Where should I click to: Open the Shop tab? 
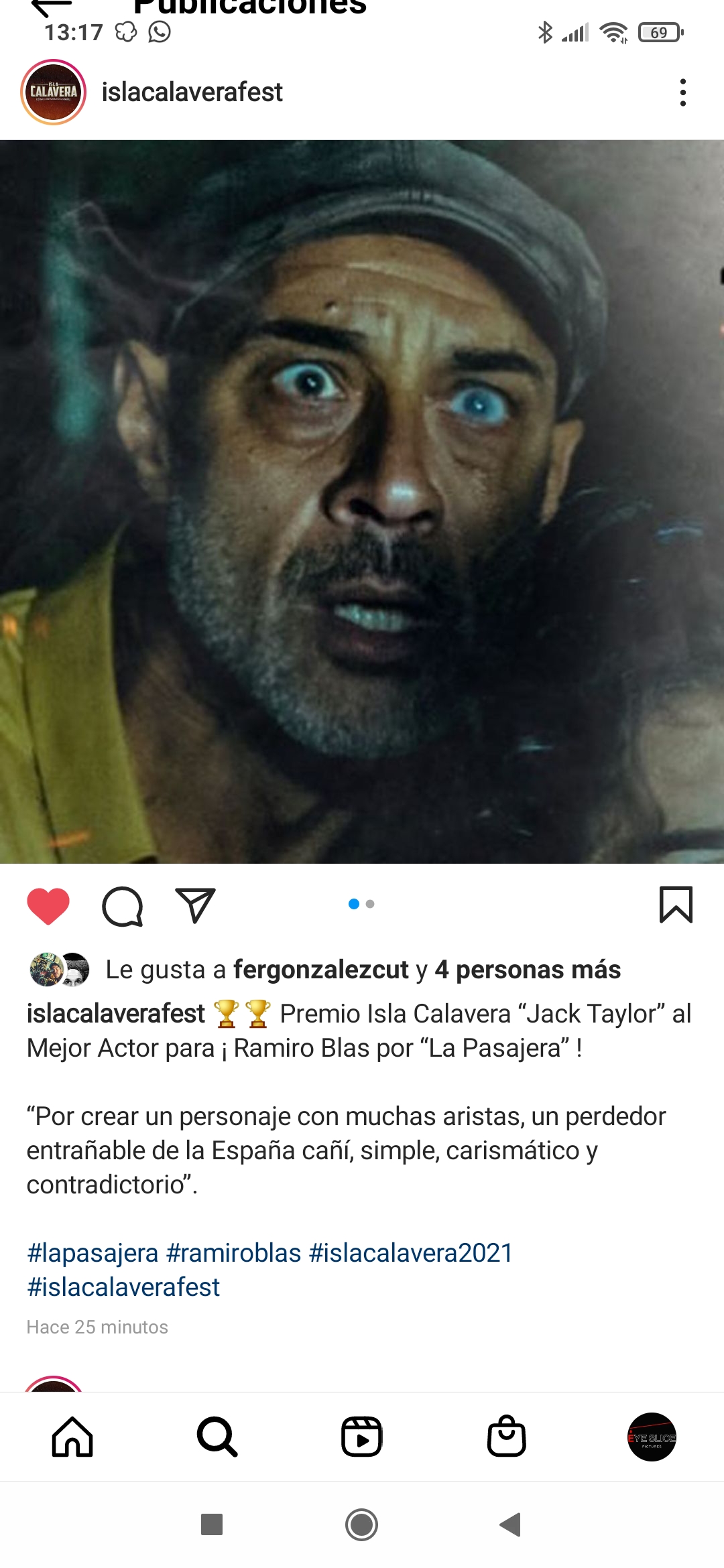point(507,1436)
